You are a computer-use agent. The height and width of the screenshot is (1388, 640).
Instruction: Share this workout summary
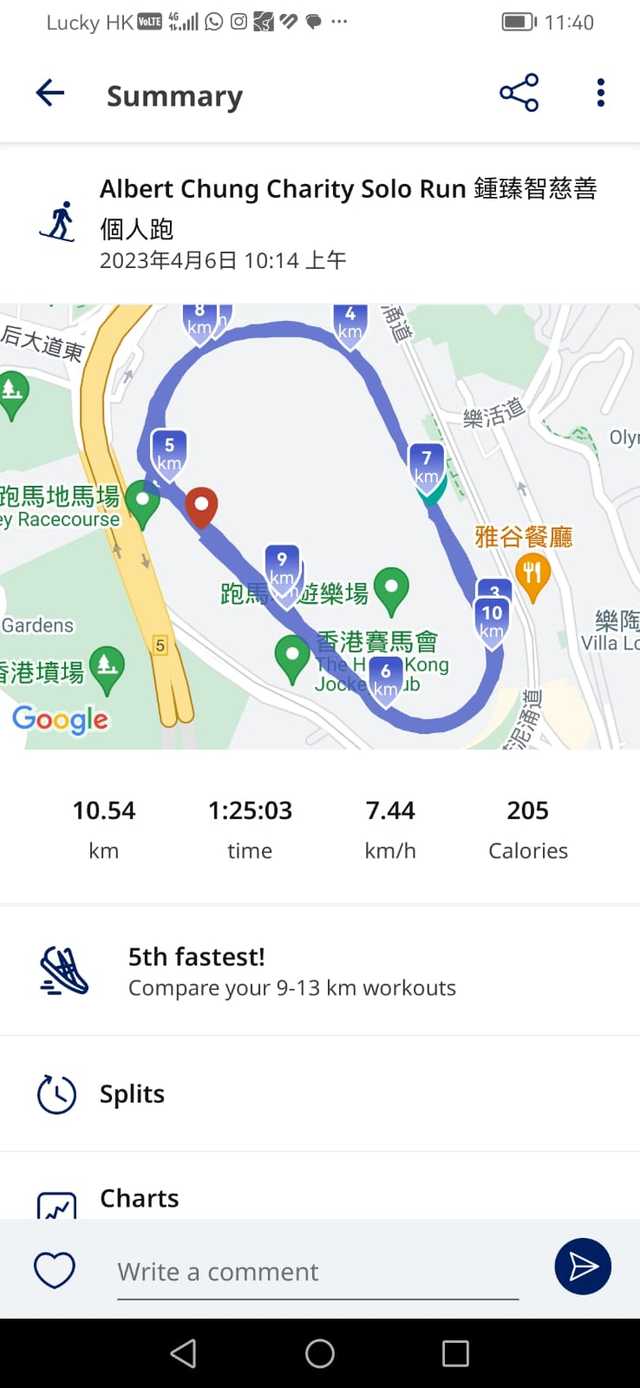pos(519,93)
